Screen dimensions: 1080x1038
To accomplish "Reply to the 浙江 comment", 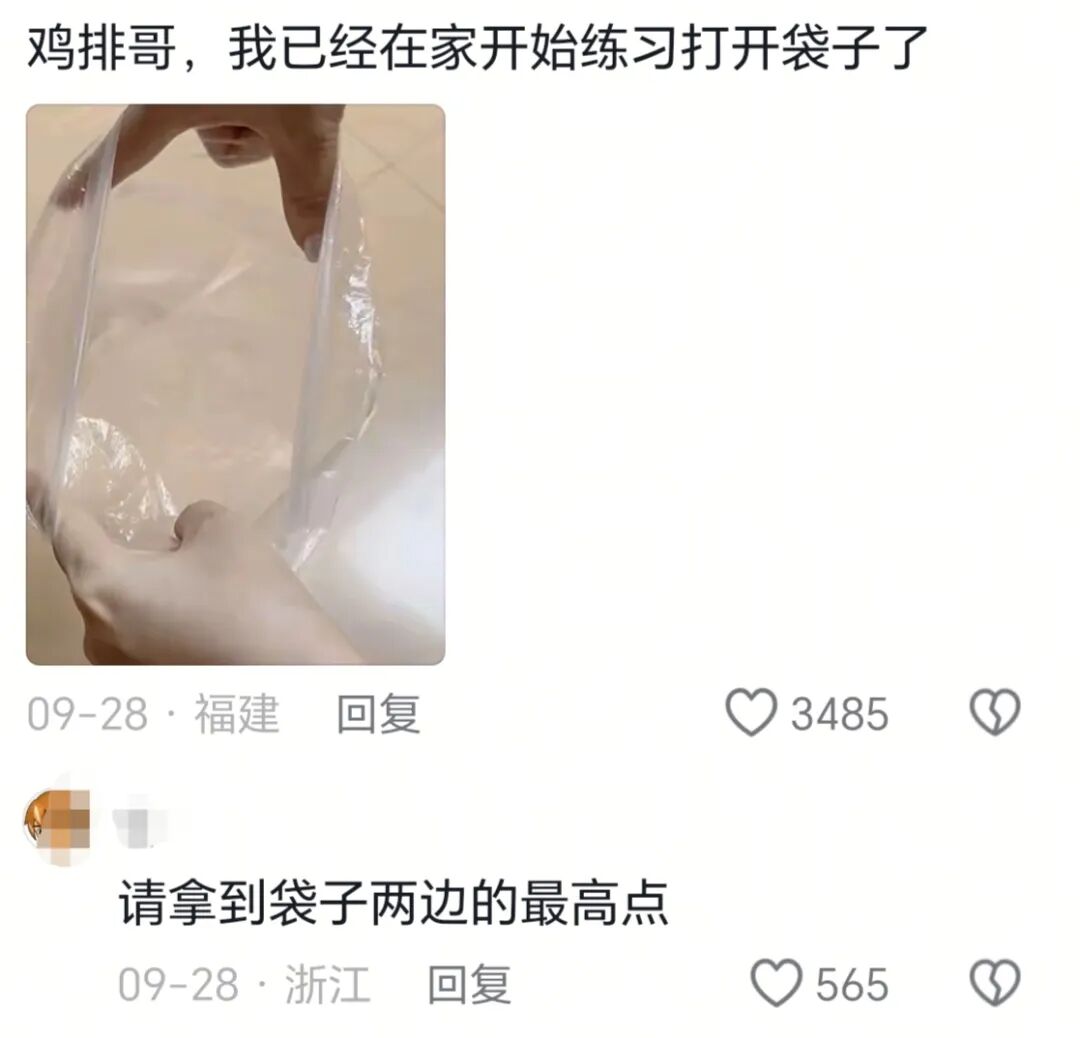I will (469, 985).
